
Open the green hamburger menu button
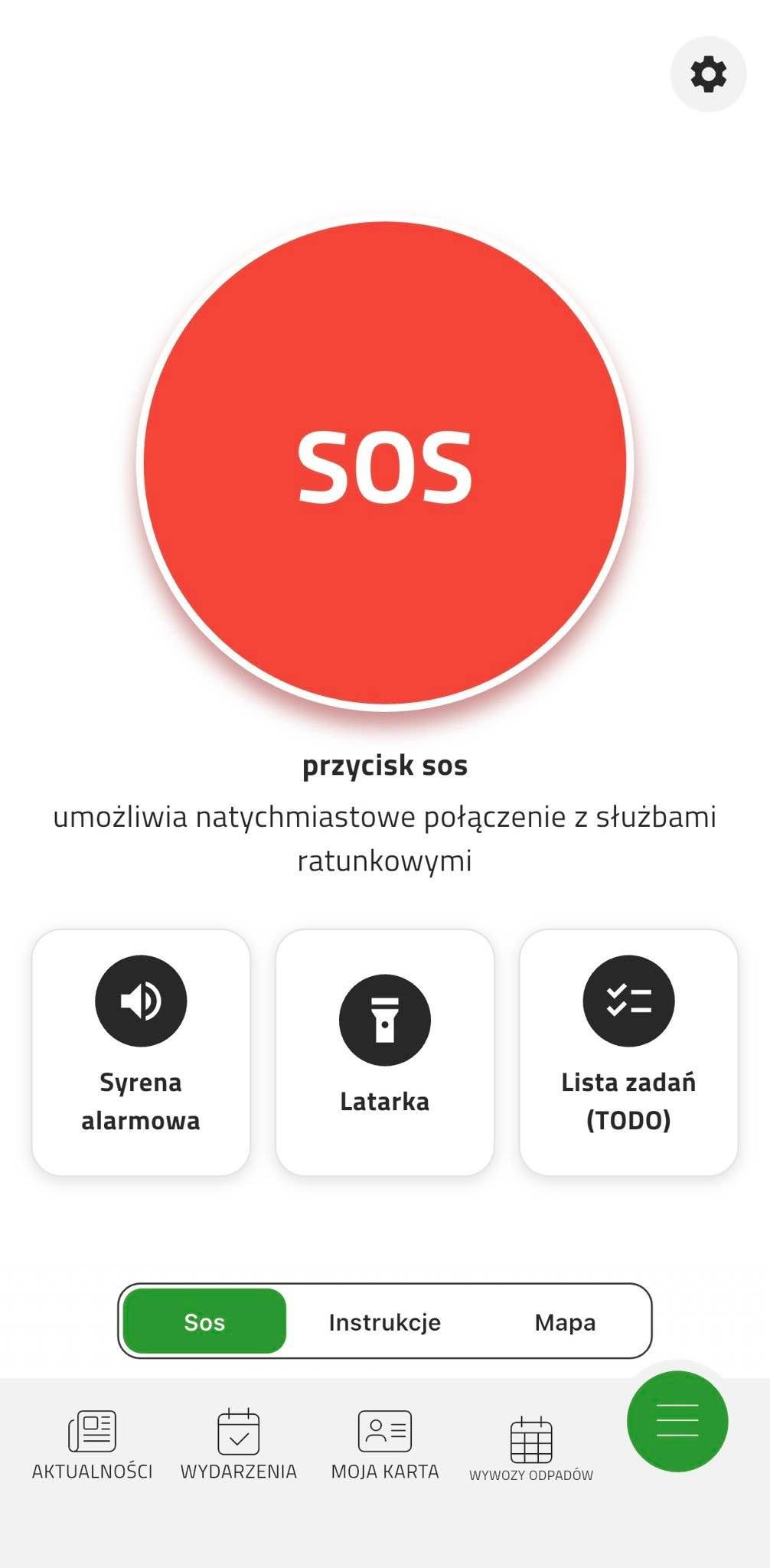click(x=677, y=1421)
